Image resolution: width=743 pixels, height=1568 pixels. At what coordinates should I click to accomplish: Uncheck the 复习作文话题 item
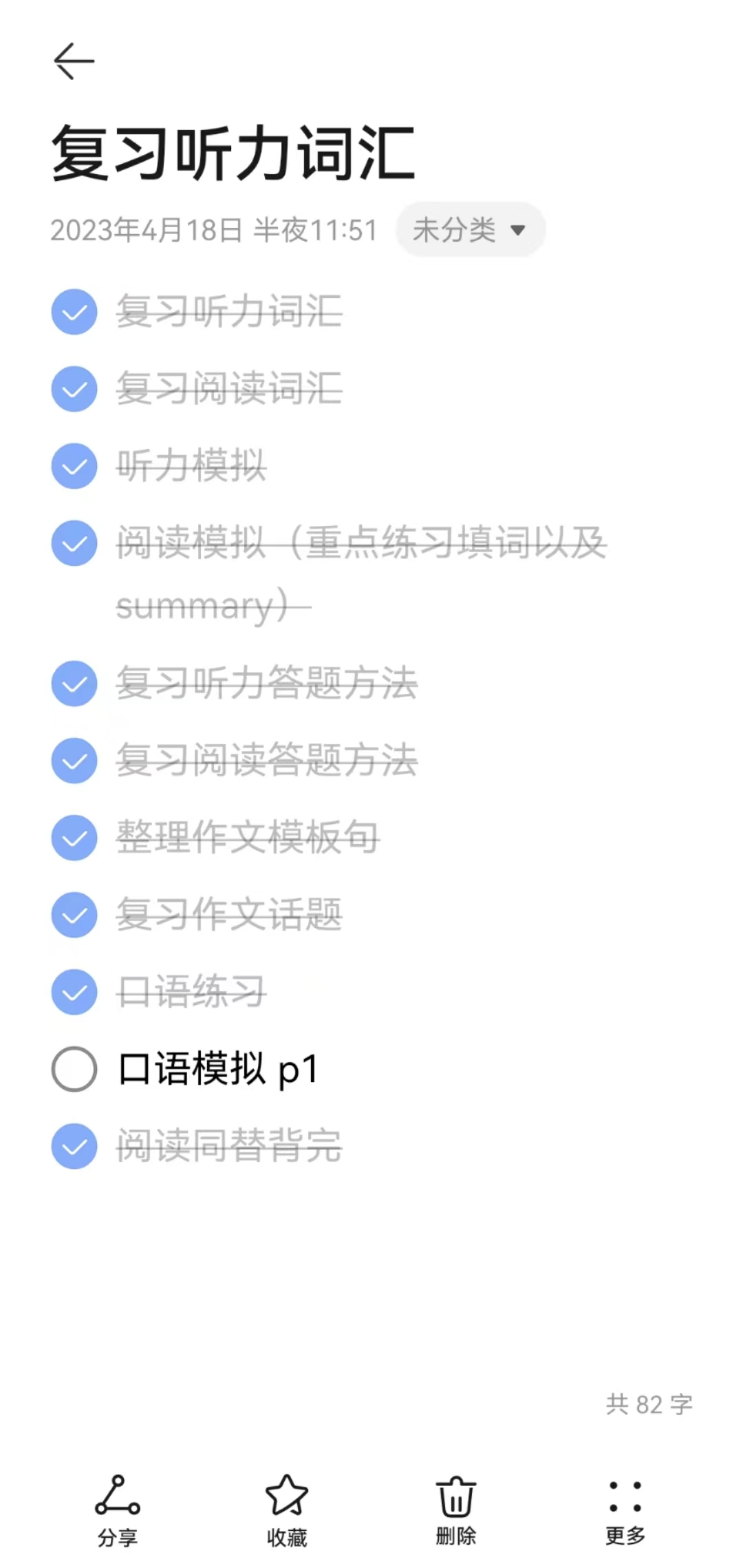(x=74, y=915)
